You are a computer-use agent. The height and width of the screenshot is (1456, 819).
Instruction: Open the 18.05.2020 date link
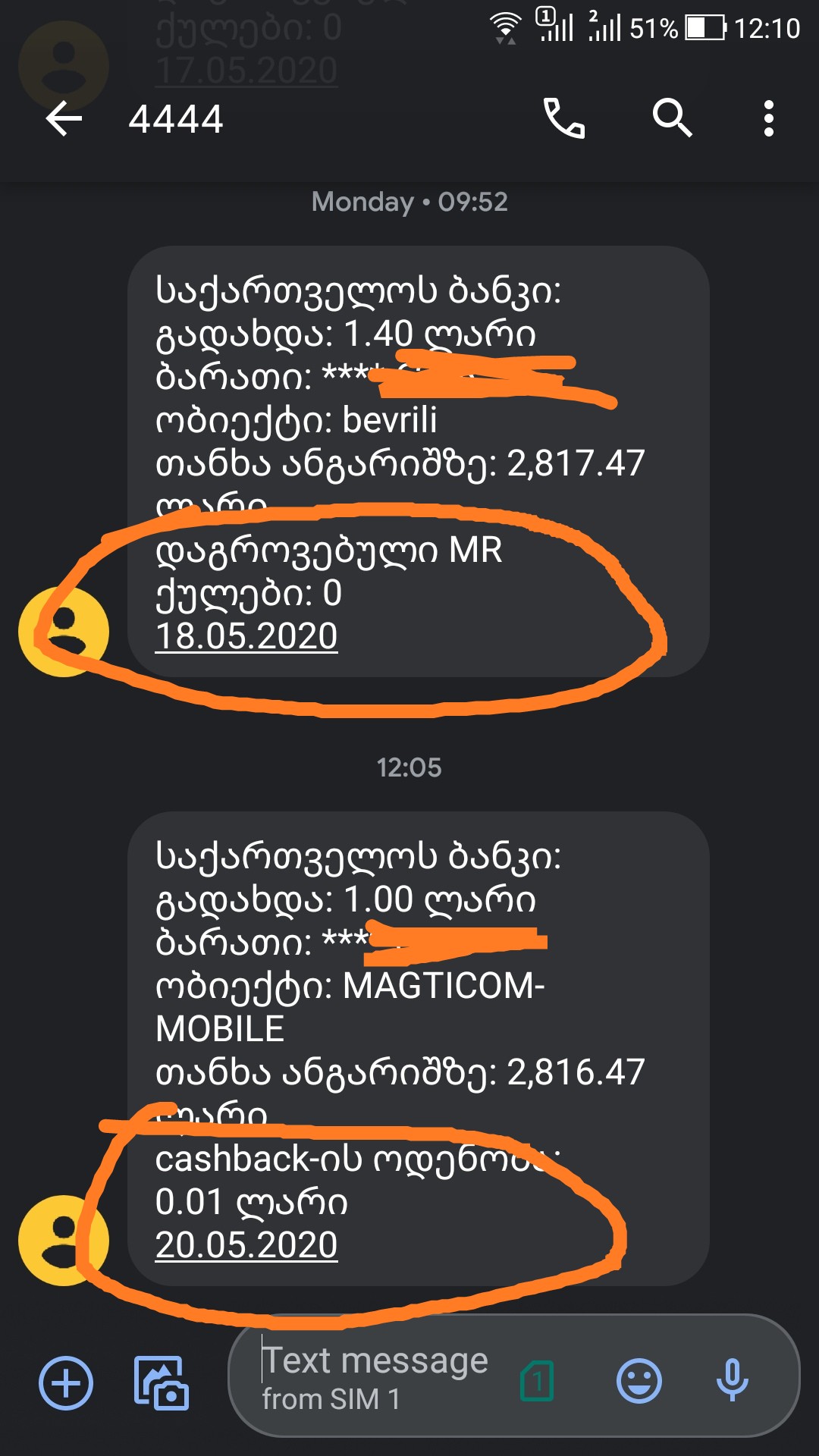246,636
